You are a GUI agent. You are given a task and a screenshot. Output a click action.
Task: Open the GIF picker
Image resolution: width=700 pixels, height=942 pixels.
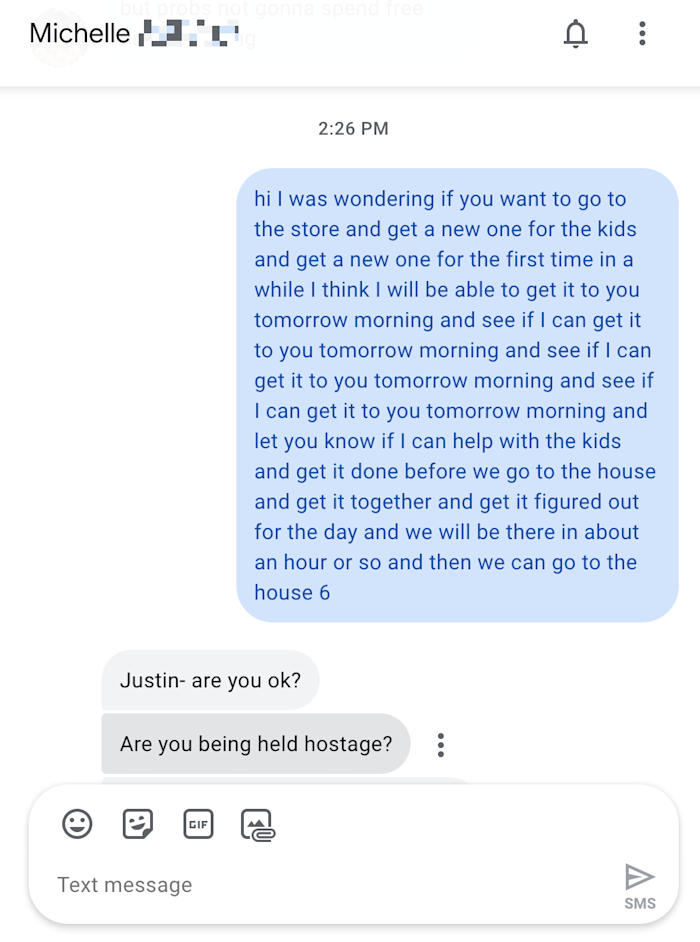click(198, 824)
